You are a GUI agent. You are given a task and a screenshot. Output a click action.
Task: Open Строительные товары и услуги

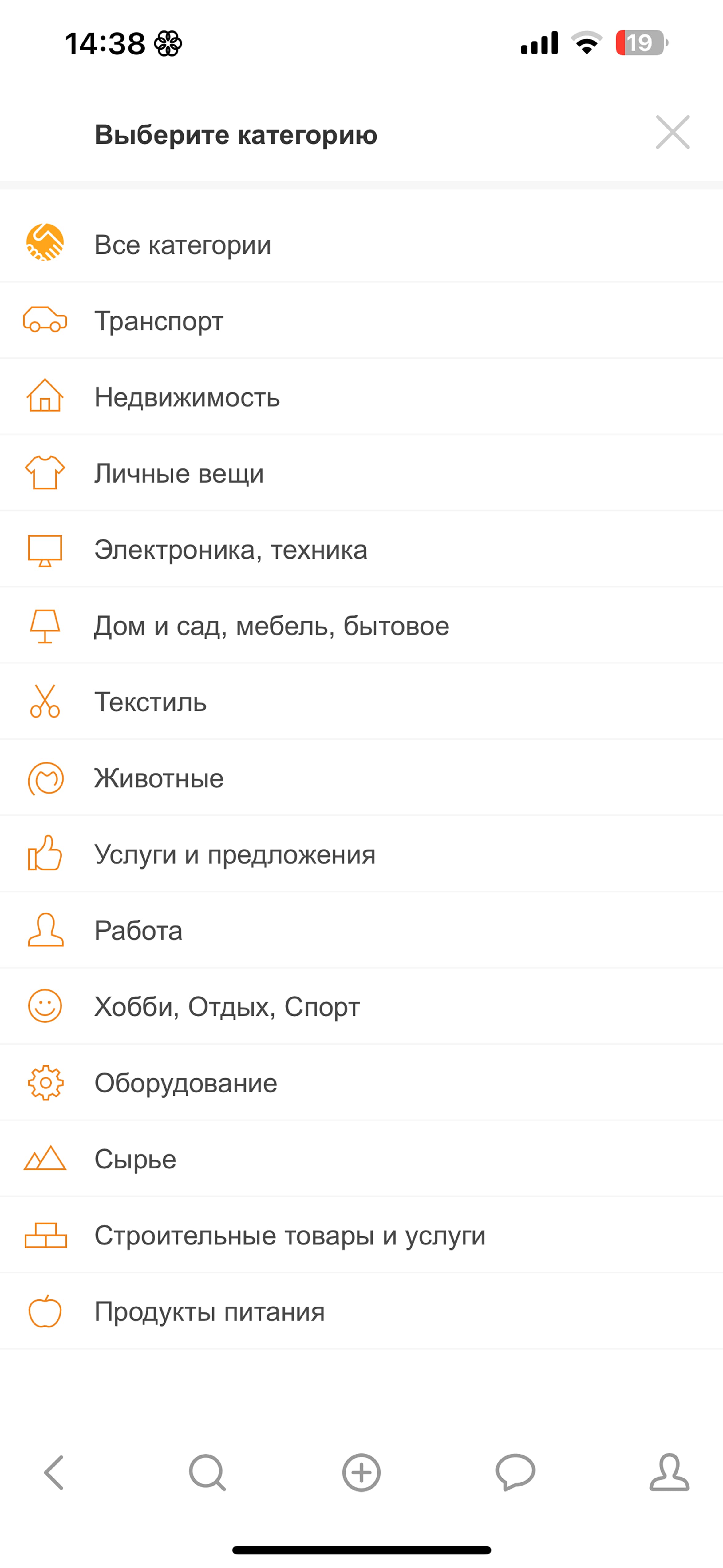pos(361,1235)
